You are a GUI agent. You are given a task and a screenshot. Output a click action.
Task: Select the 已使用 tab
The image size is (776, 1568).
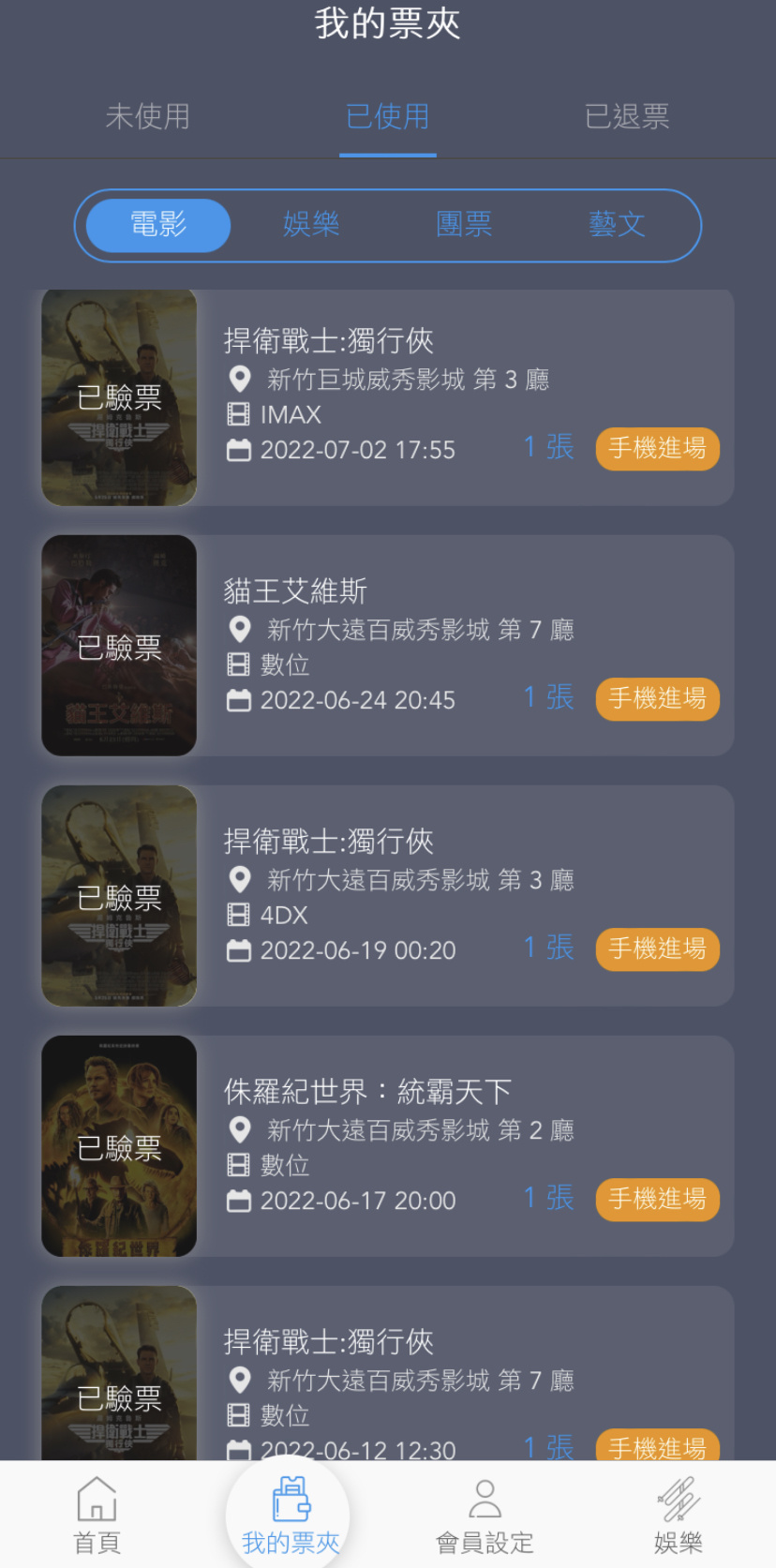tap(388, 116)
